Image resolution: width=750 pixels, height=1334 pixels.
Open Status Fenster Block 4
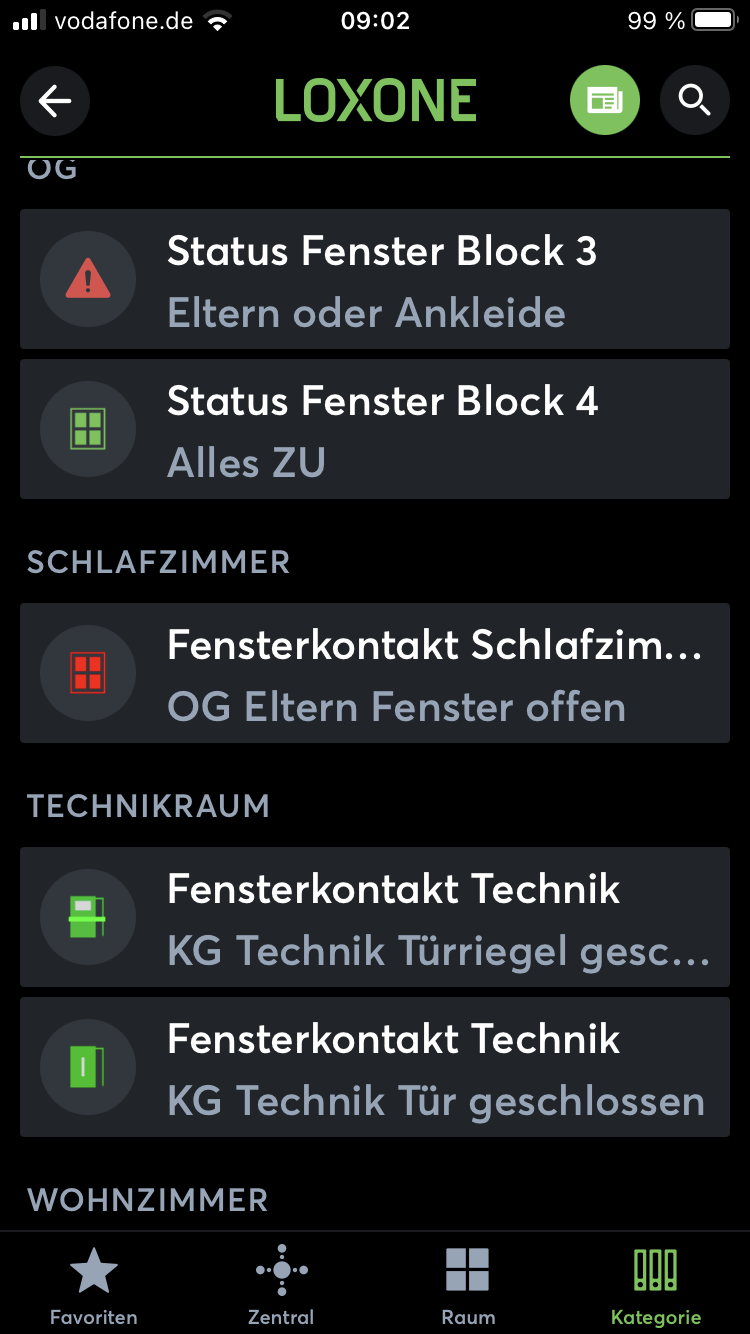point(375,429)
